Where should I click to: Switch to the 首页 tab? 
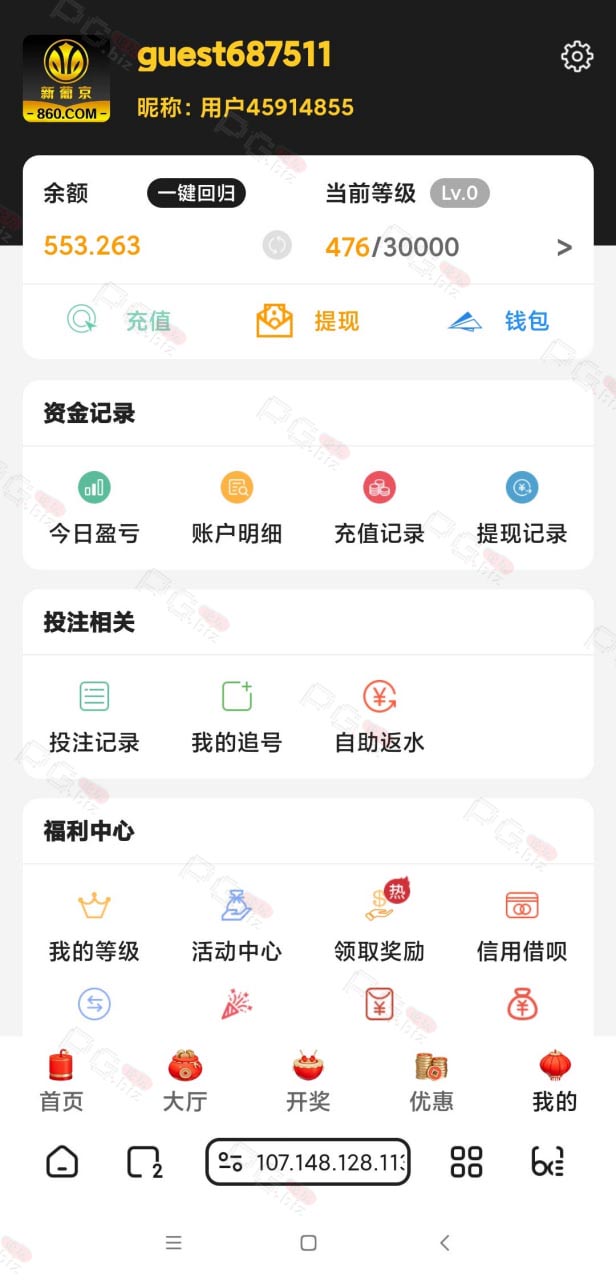coord(62,1082)
